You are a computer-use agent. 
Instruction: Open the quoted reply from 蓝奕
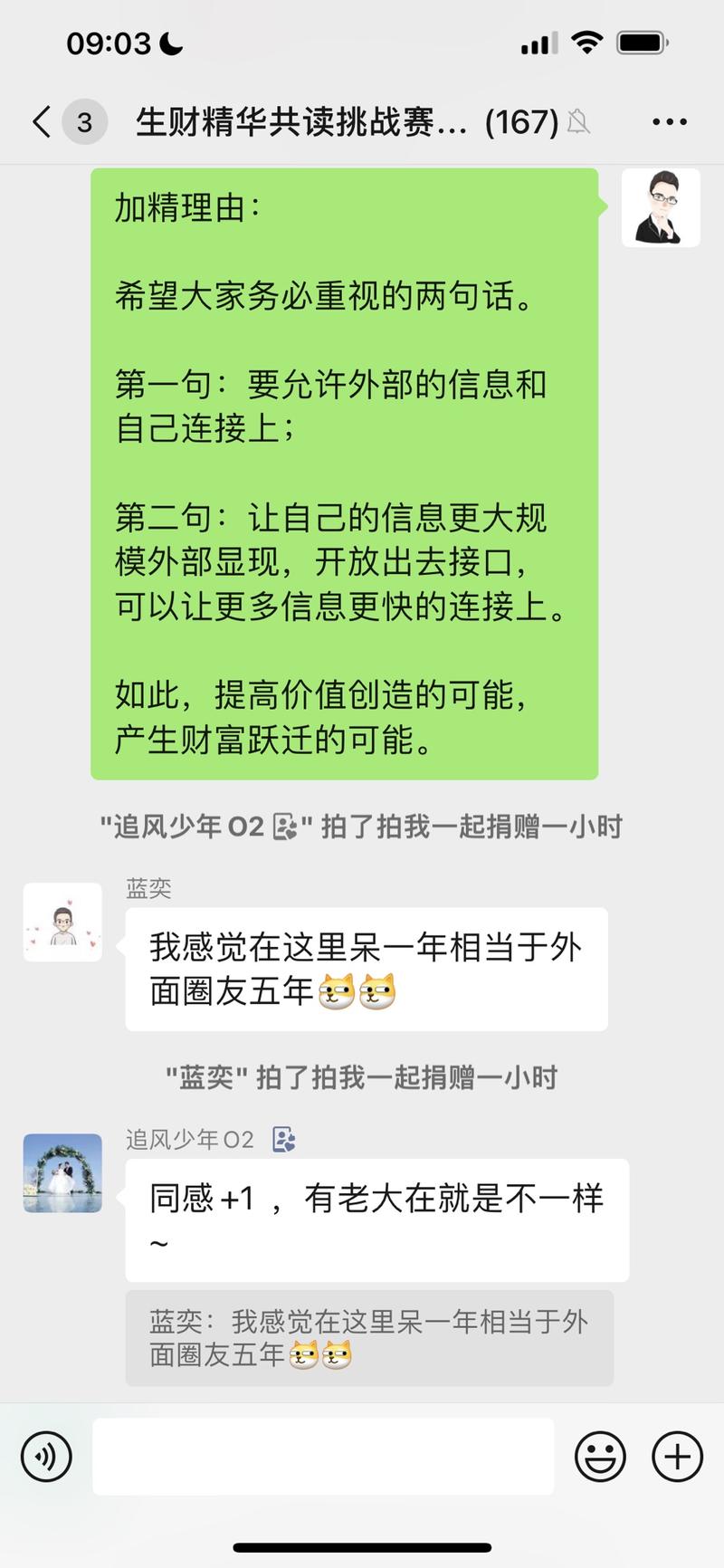[x=380, y=1337]
